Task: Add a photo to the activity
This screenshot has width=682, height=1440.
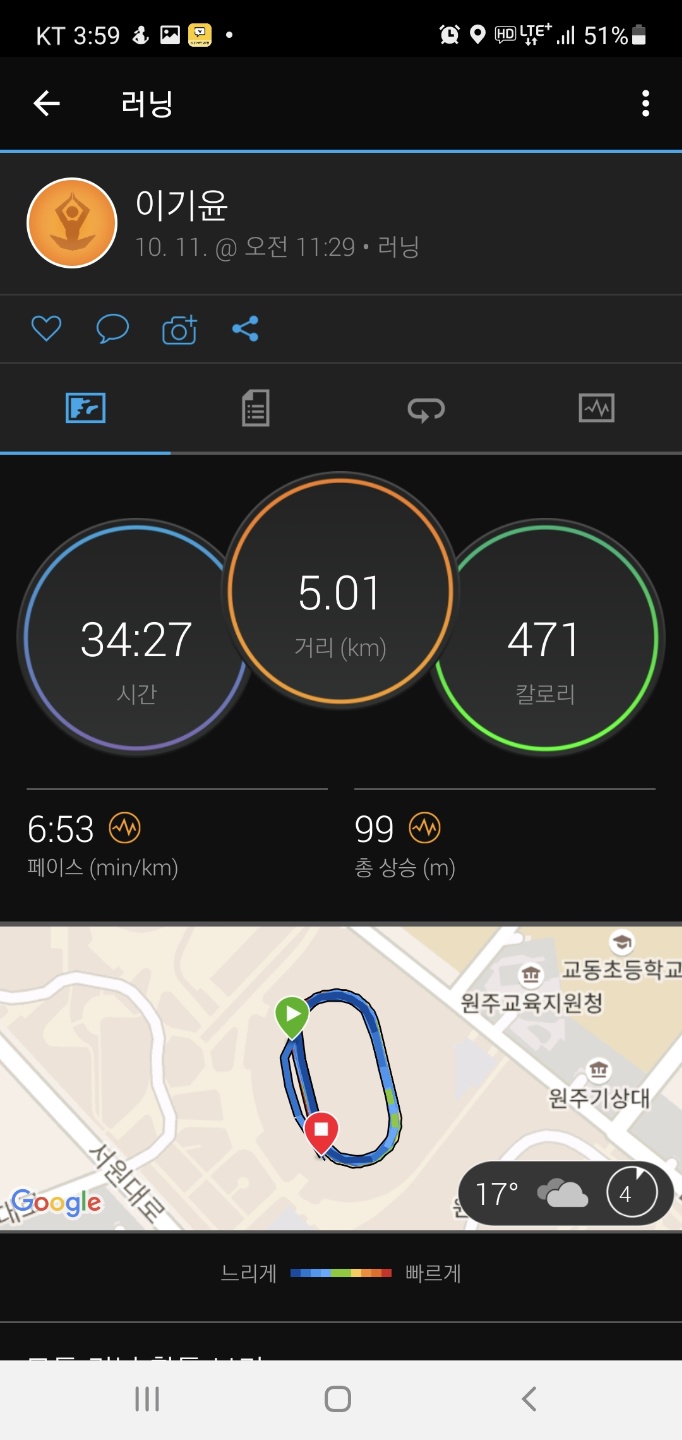Action: coord(179,329)
